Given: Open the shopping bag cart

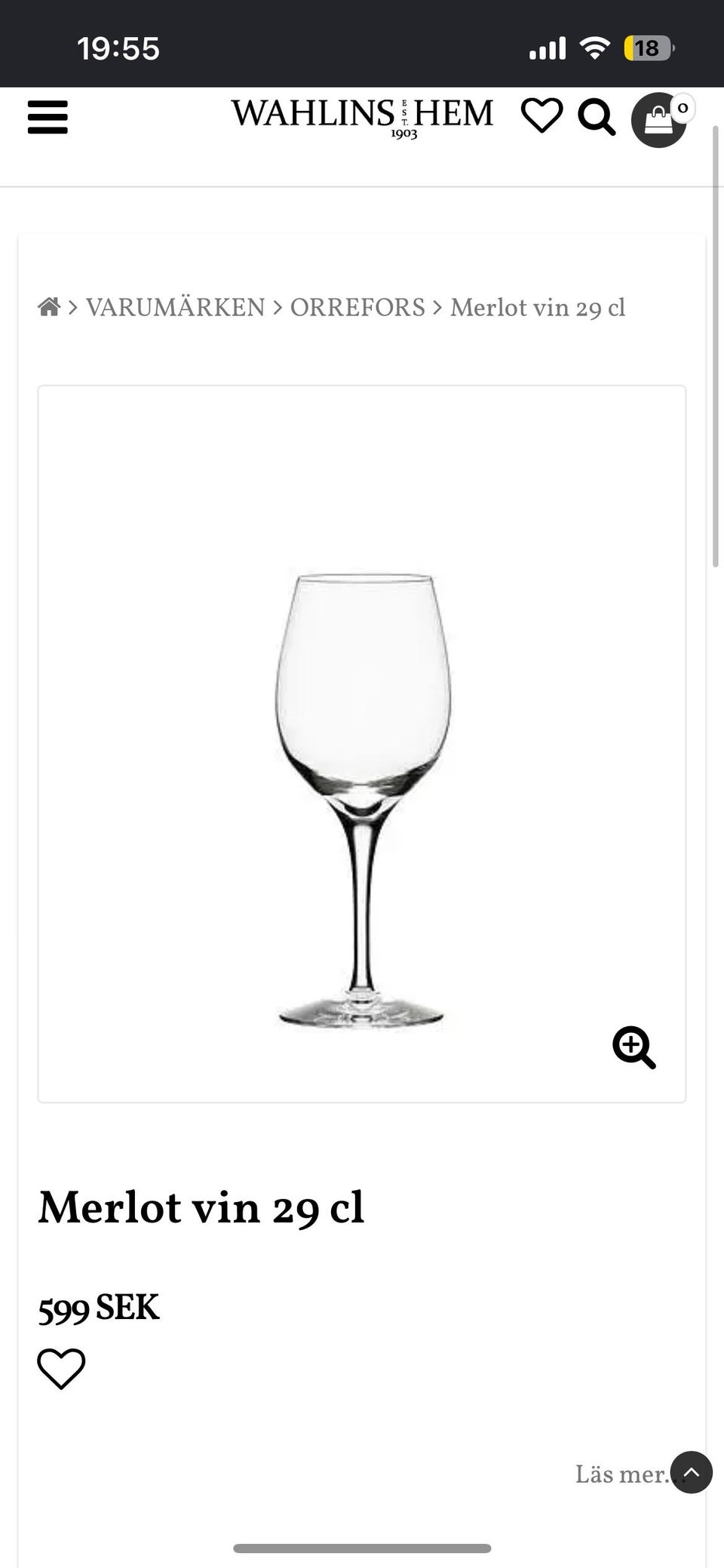Looking at the screenshot, I should tap(659, 120).
